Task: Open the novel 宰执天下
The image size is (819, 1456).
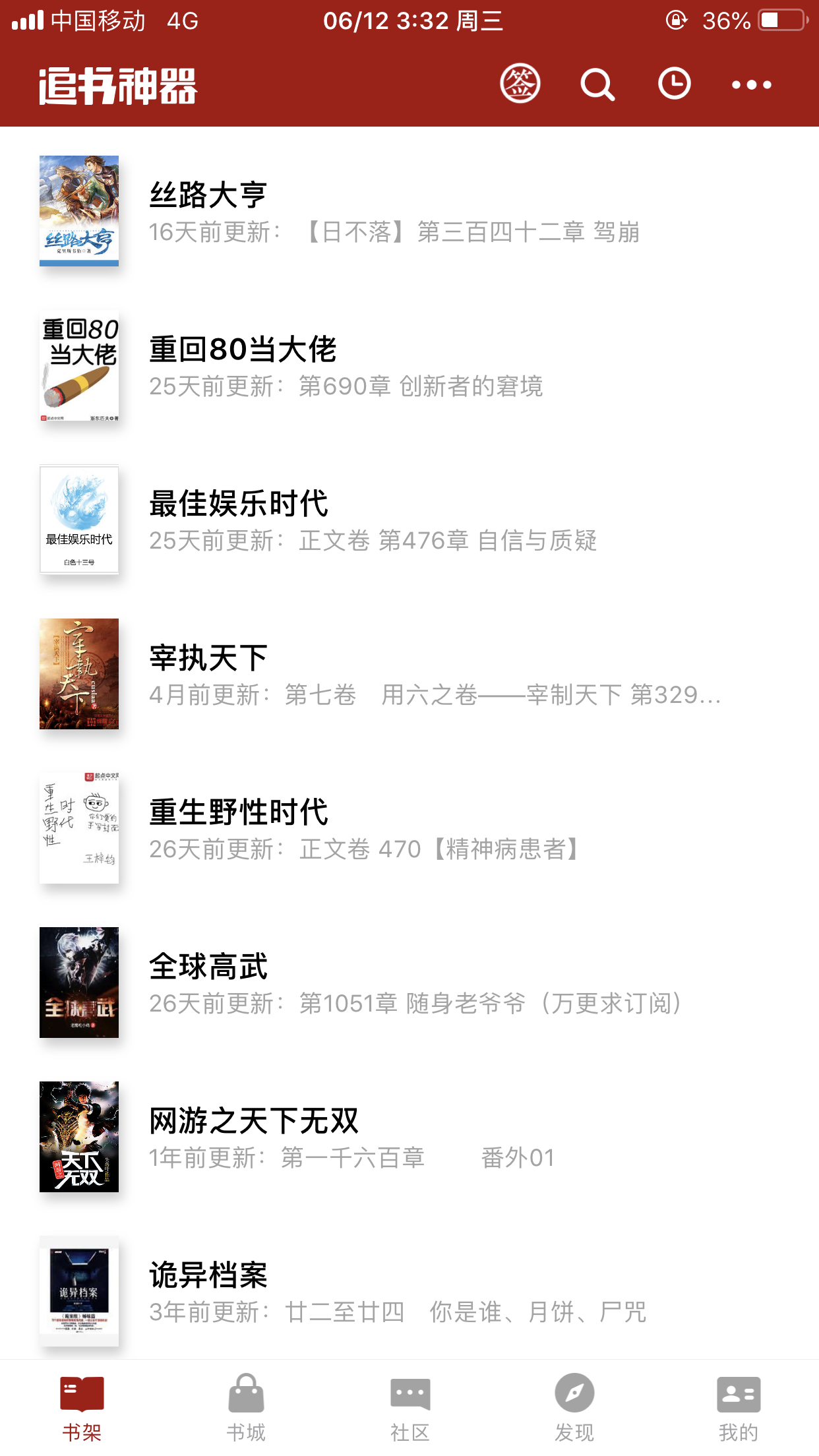Action: pos(409,675)
